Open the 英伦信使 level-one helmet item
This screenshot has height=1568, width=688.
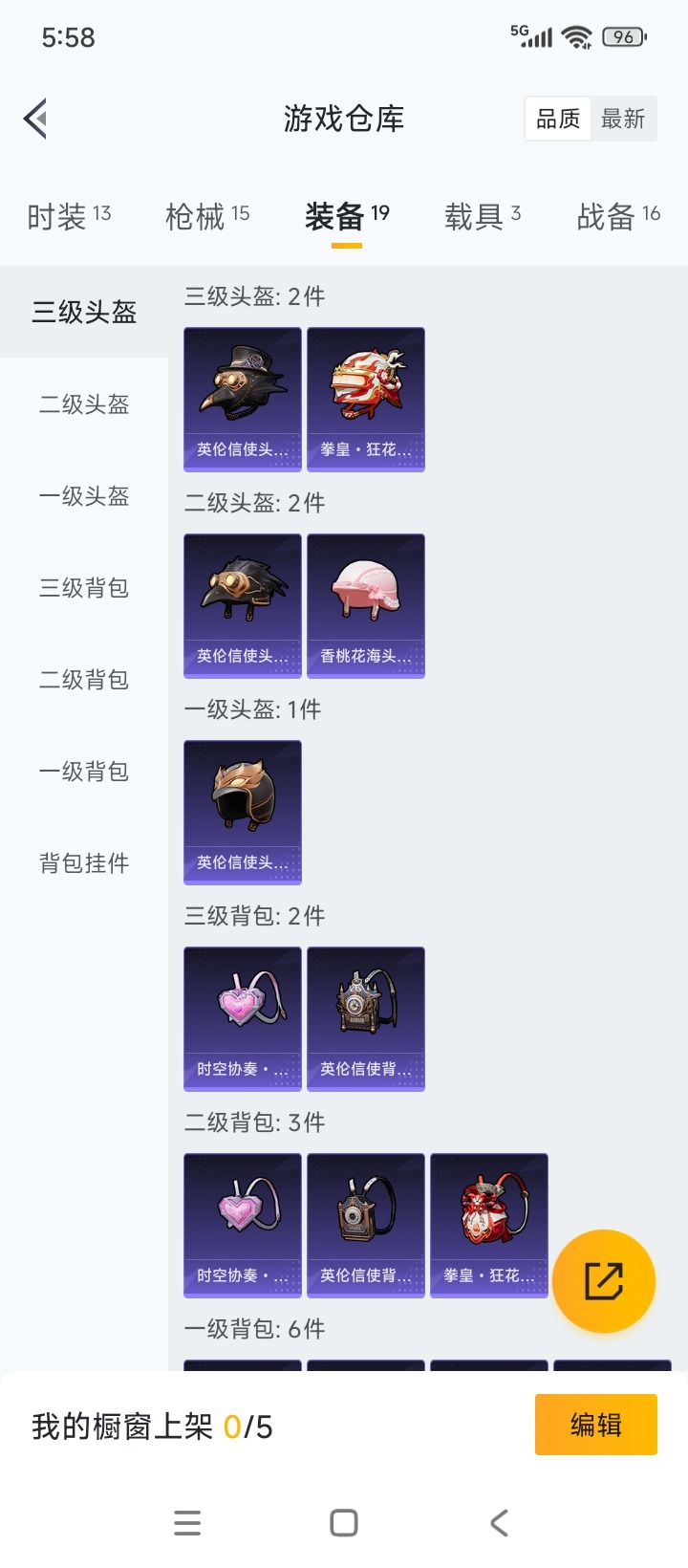pos(243,812)
